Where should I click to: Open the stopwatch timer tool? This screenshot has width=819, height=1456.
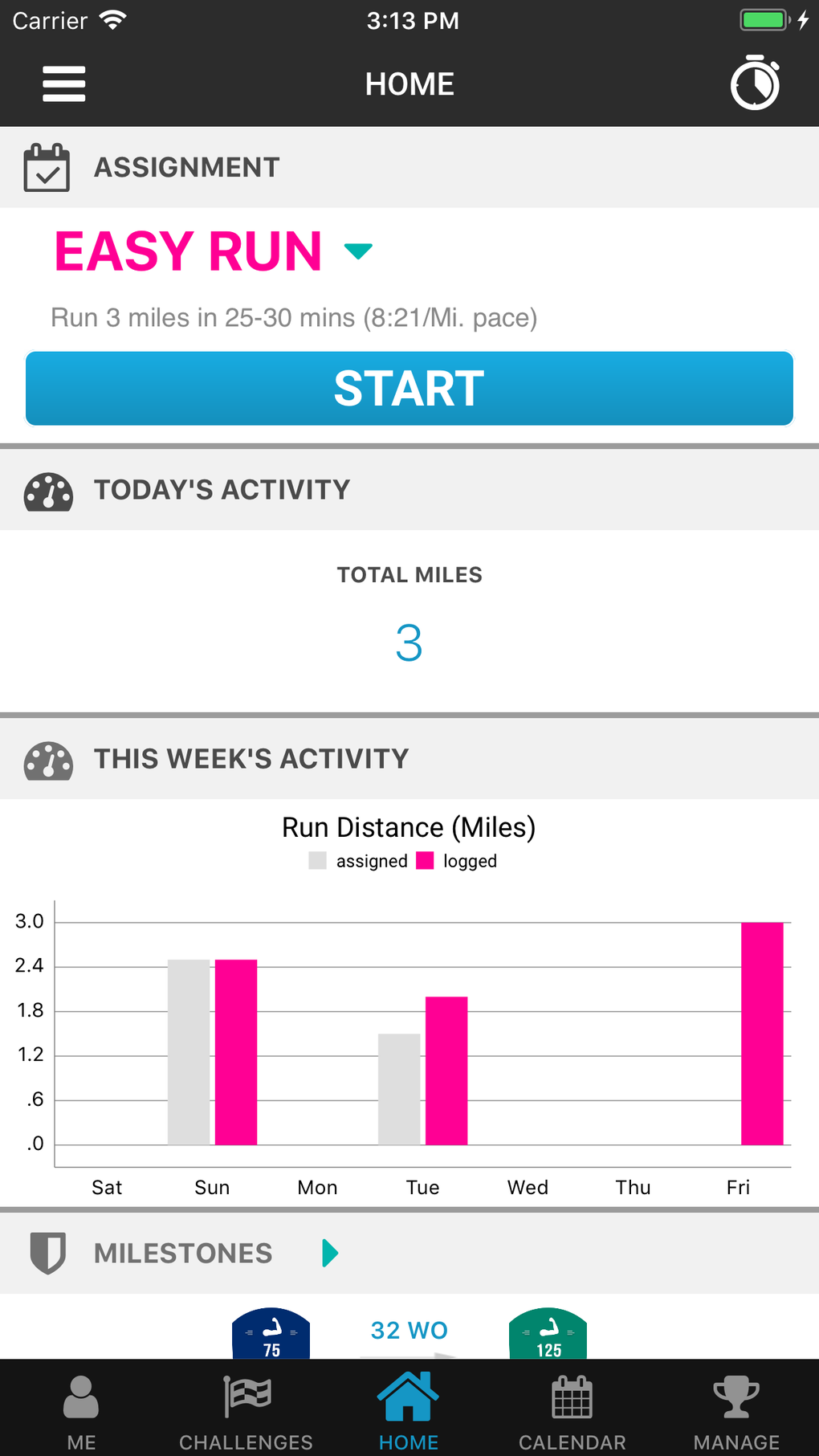pyautogui.click(x=754, y=83)
